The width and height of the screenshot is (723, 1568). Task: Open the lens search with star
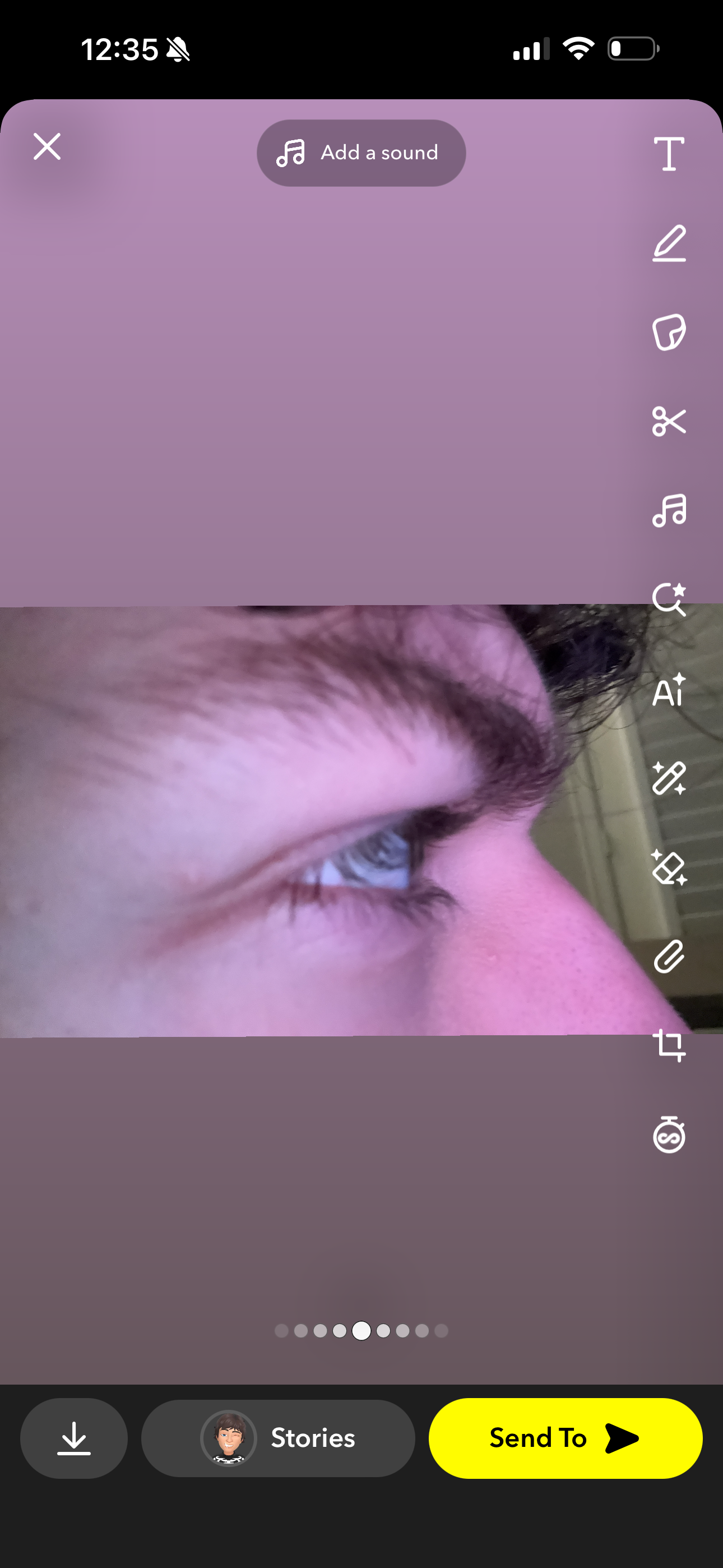point(669,599)
